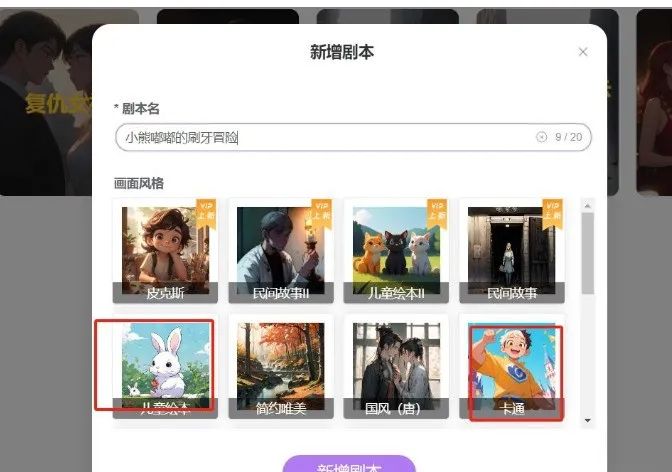Clear the script name text
This screenshot has height=472, width=672.
pyautogui.click(x=542, y=137)
